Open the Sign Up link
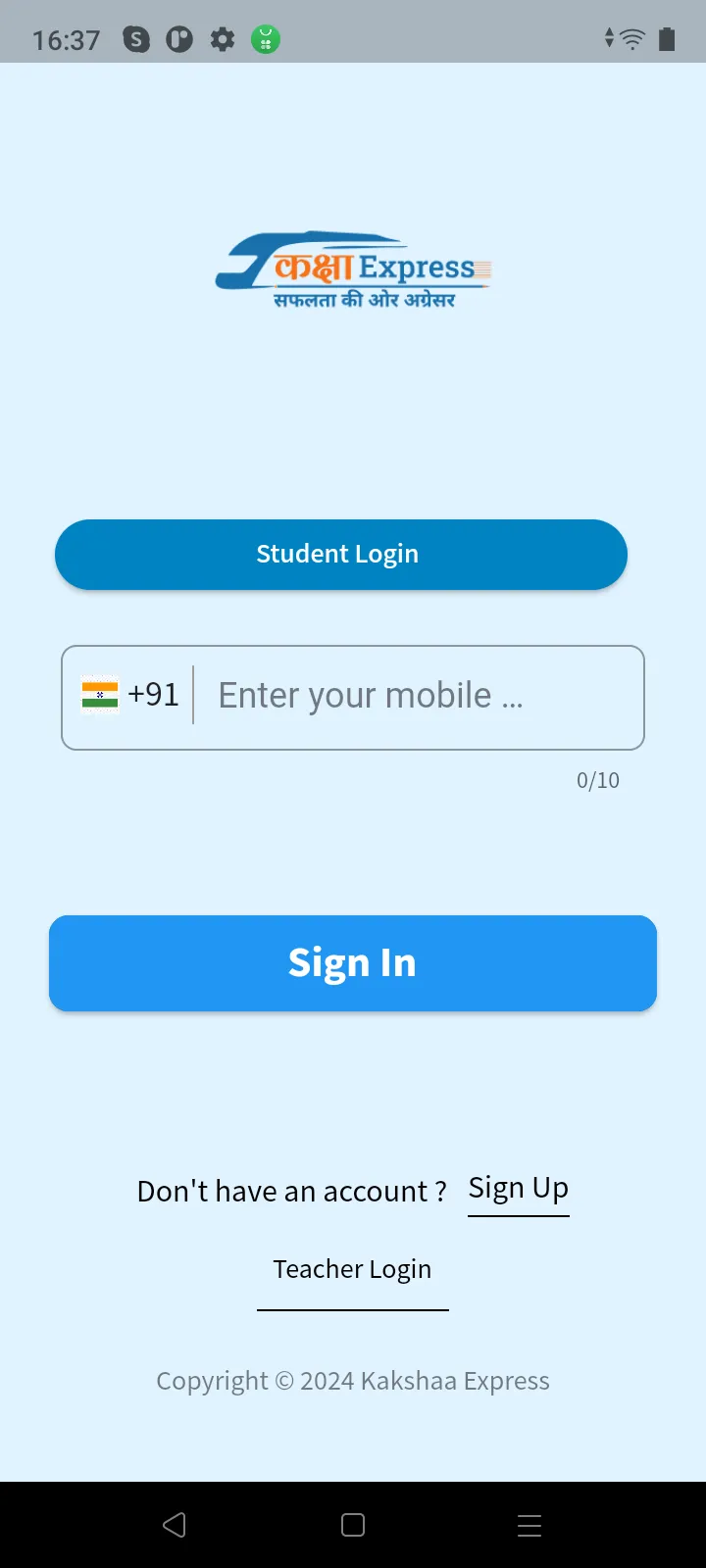This screenshot has height=1568, width=706. (518, 1189)
